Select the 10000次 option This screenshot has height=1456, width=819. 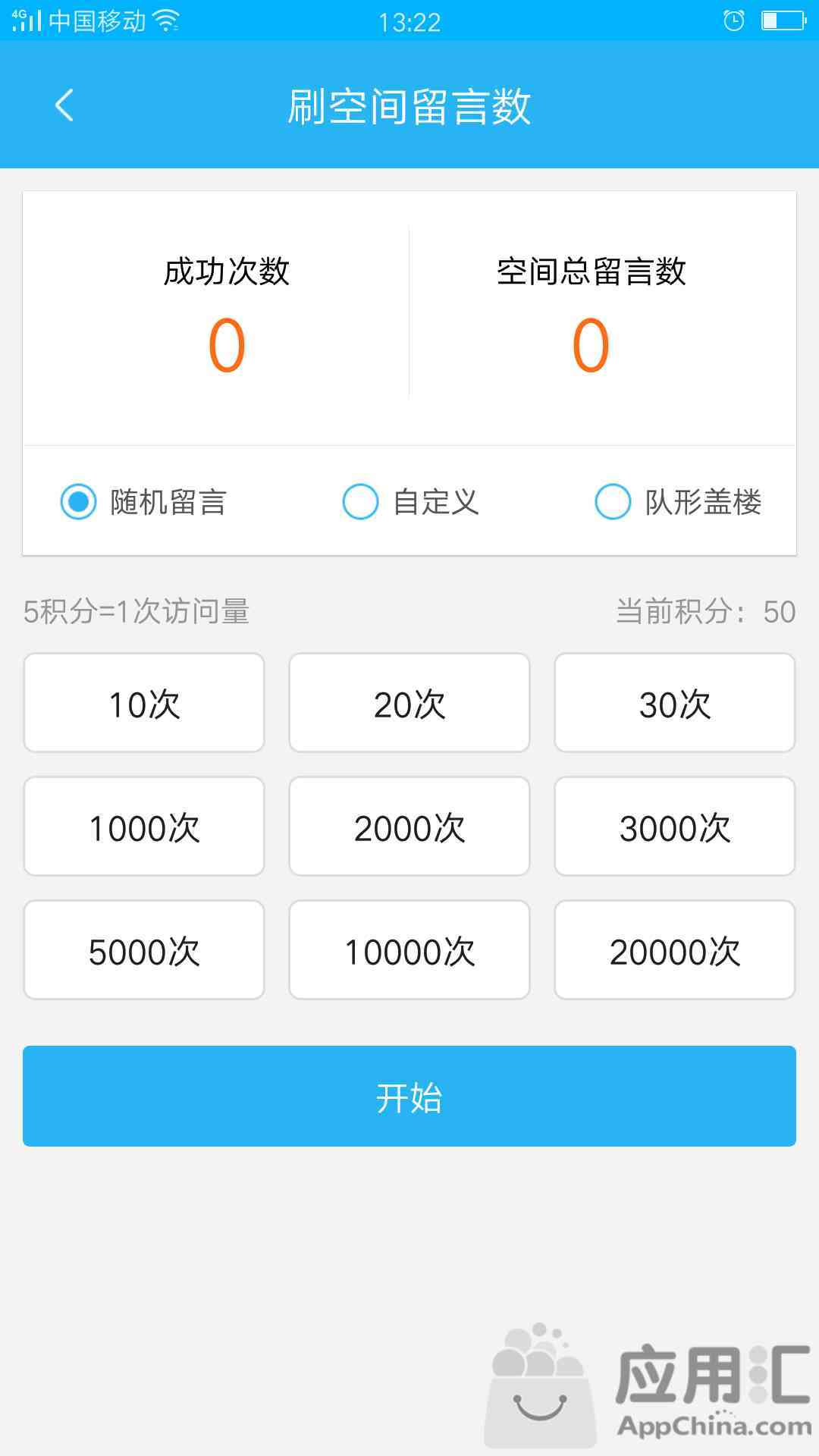(x=409, y=950)
